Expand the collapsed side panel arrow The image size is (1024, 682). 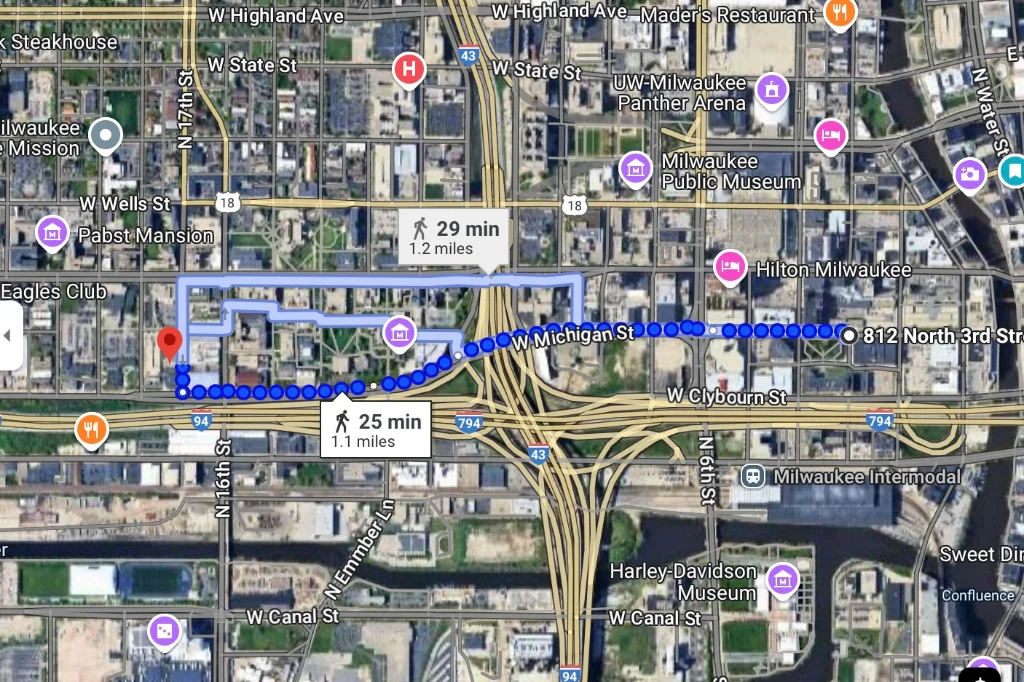tap(9, 335)
